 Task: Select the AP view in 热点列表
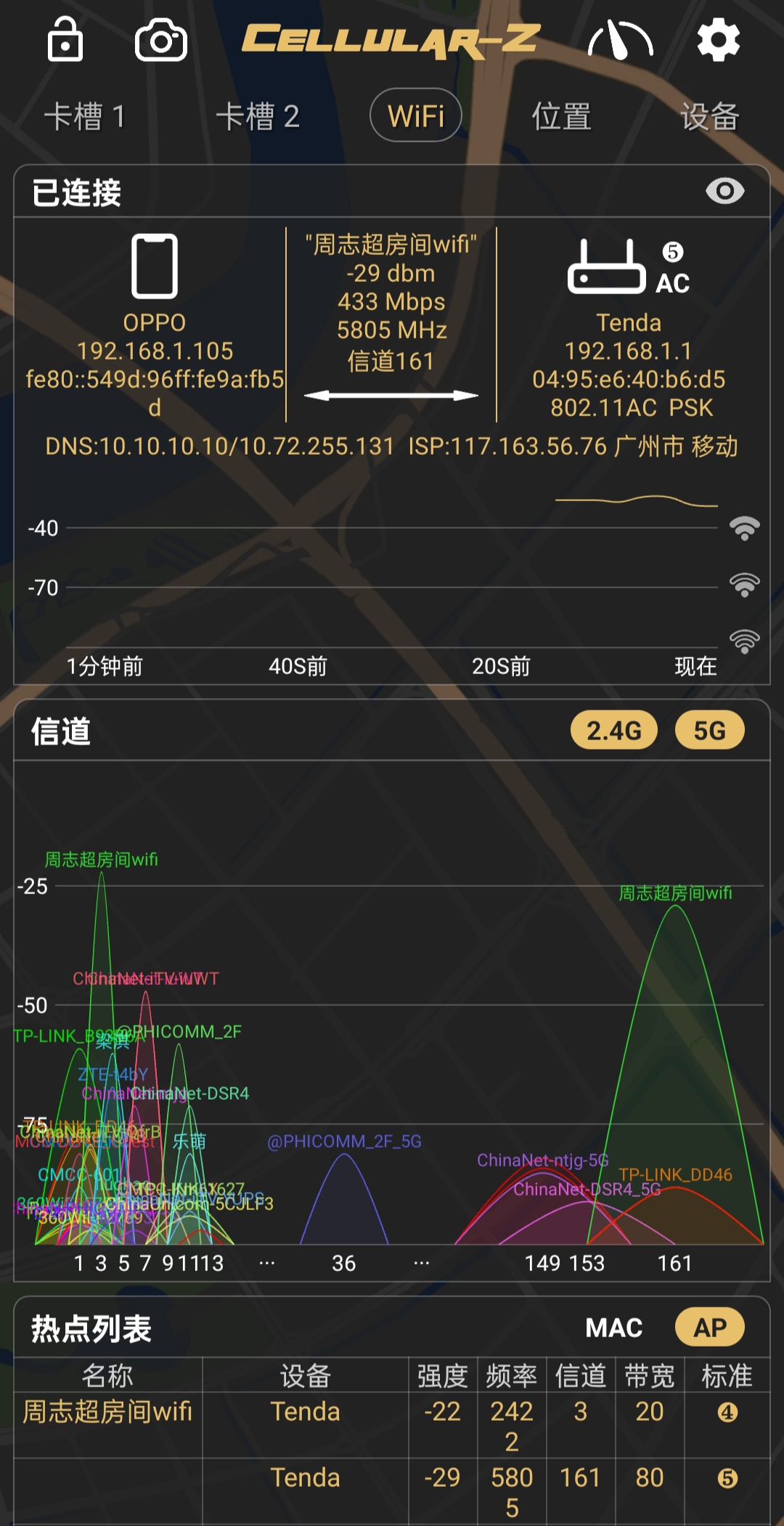click(x=709, y=1328)
